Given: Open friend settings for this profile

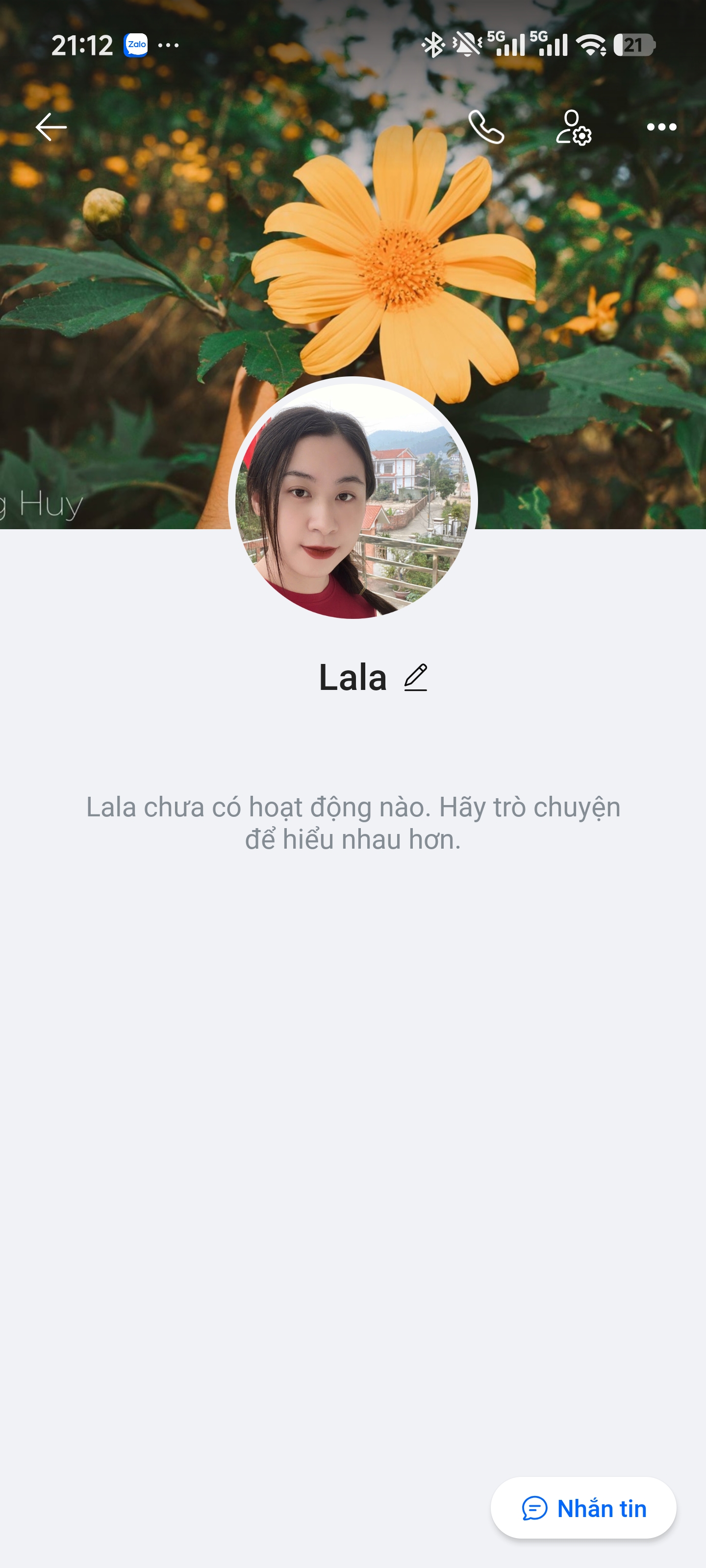Looking at the screenshot, I should point(573,127).
